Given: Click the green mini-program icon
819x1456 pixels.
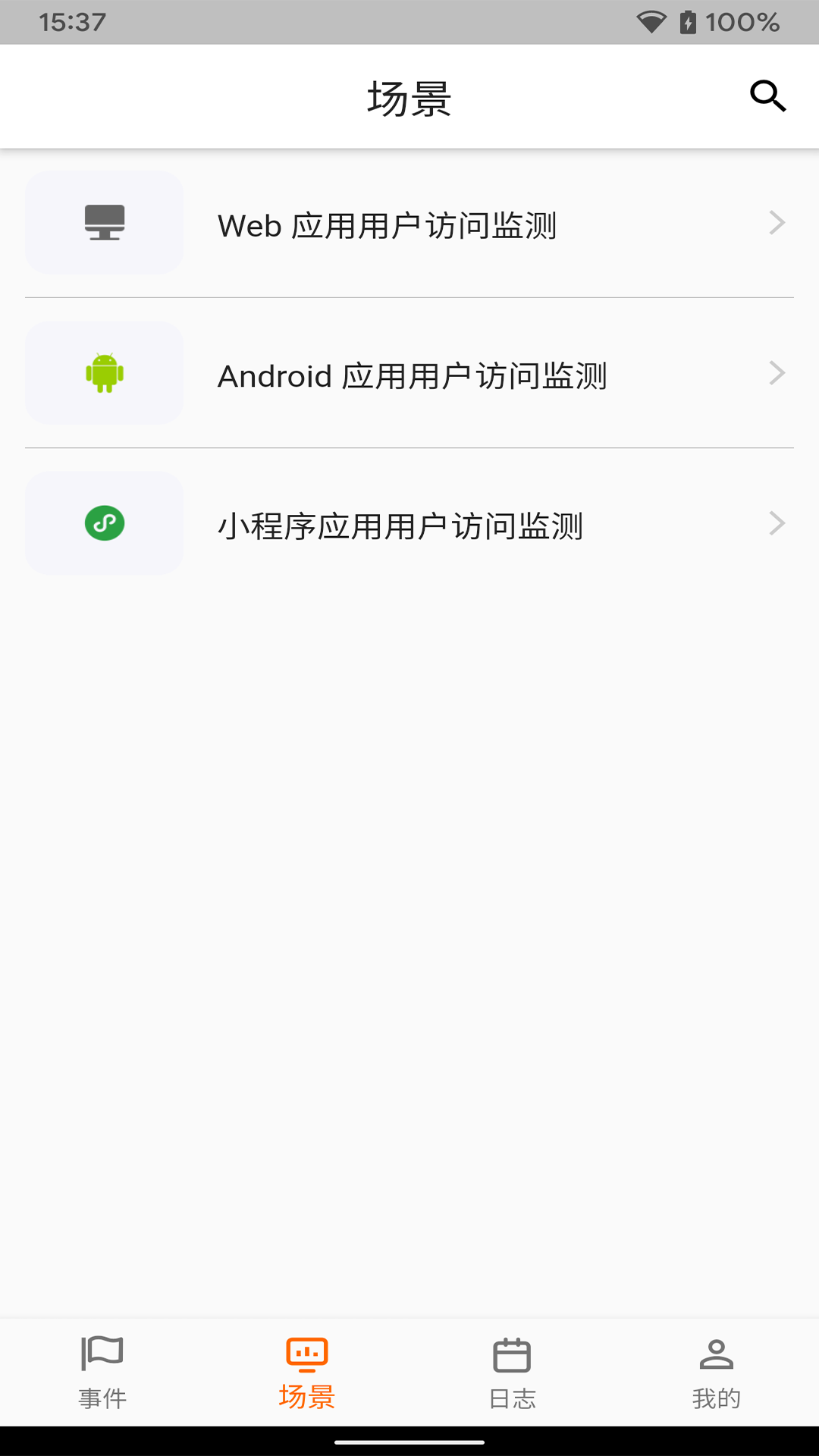Looking at the screenshot, I should 103,522.
